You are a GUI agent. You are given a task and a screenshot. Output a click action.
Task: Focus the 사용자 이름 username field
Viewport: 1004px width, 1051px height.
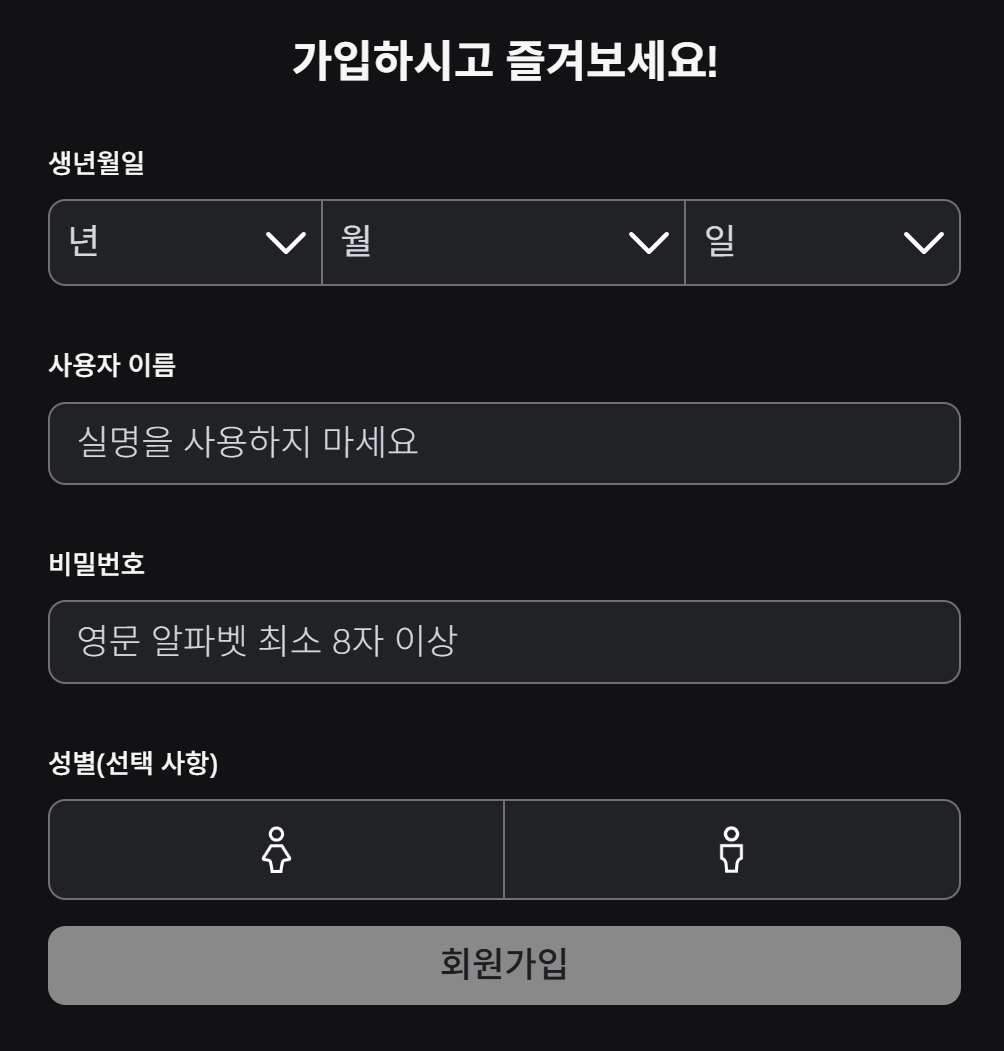pos(504,443)
